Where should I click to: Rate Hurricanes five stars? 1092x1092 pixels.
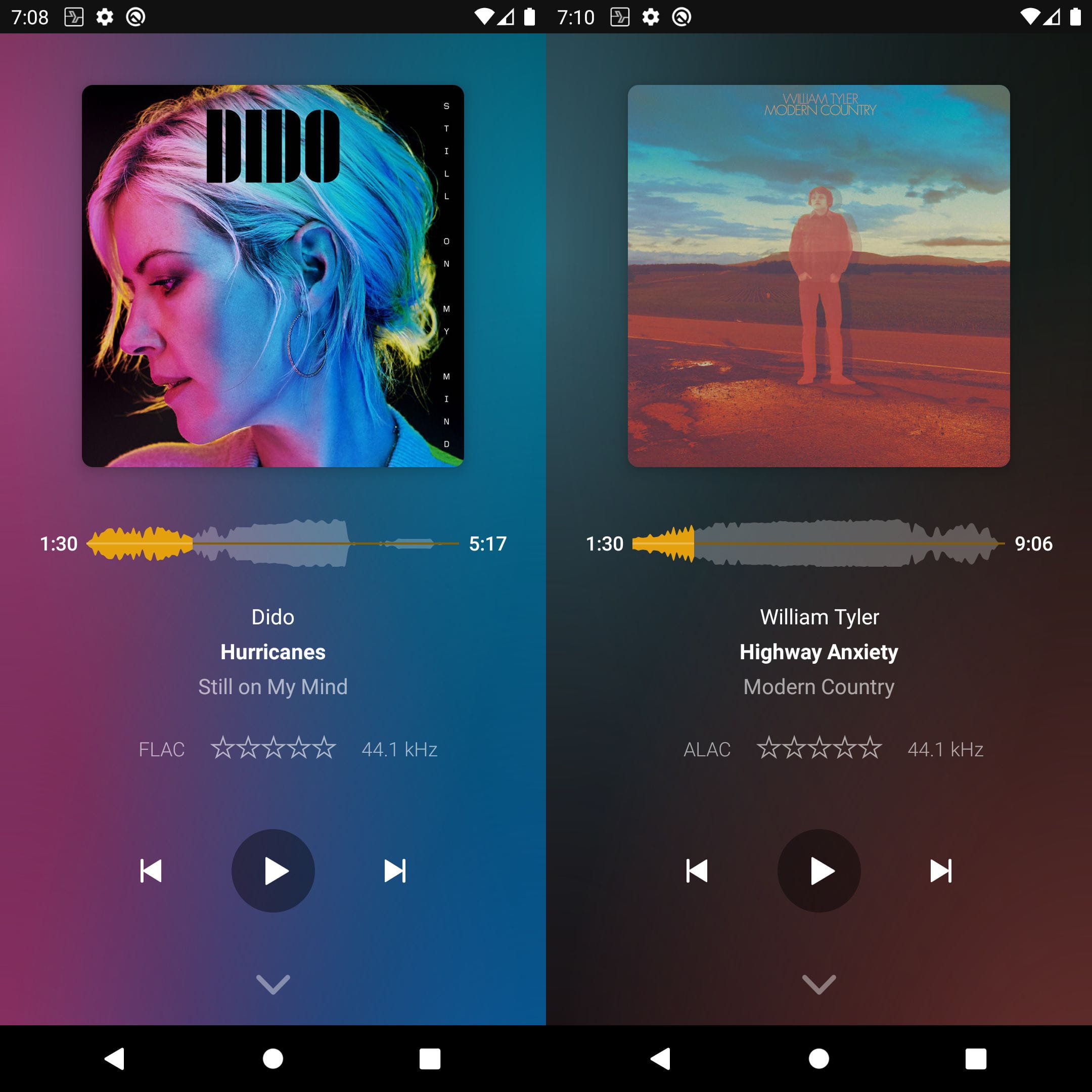pos(325,748)
